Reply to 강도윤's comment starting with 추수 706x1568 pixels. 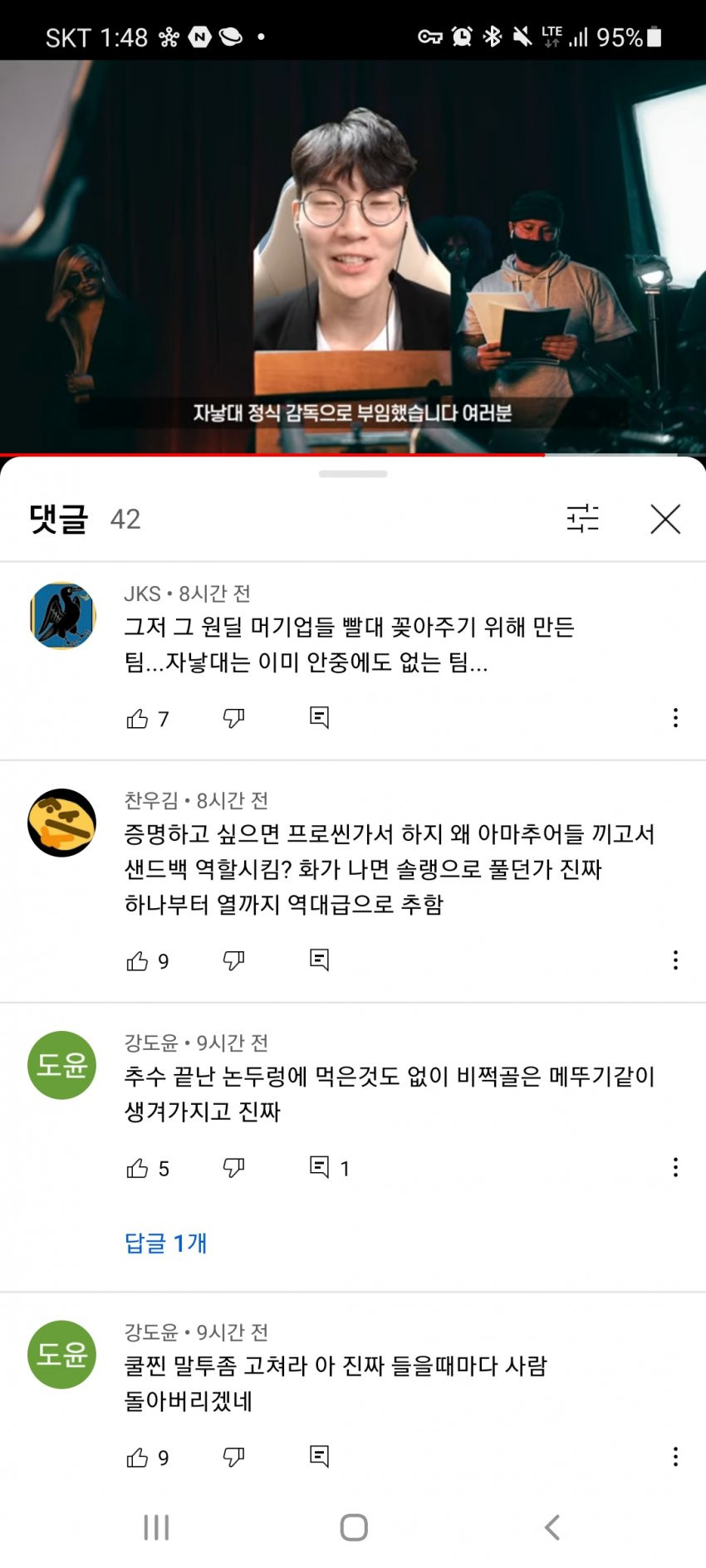point(319,1167)
